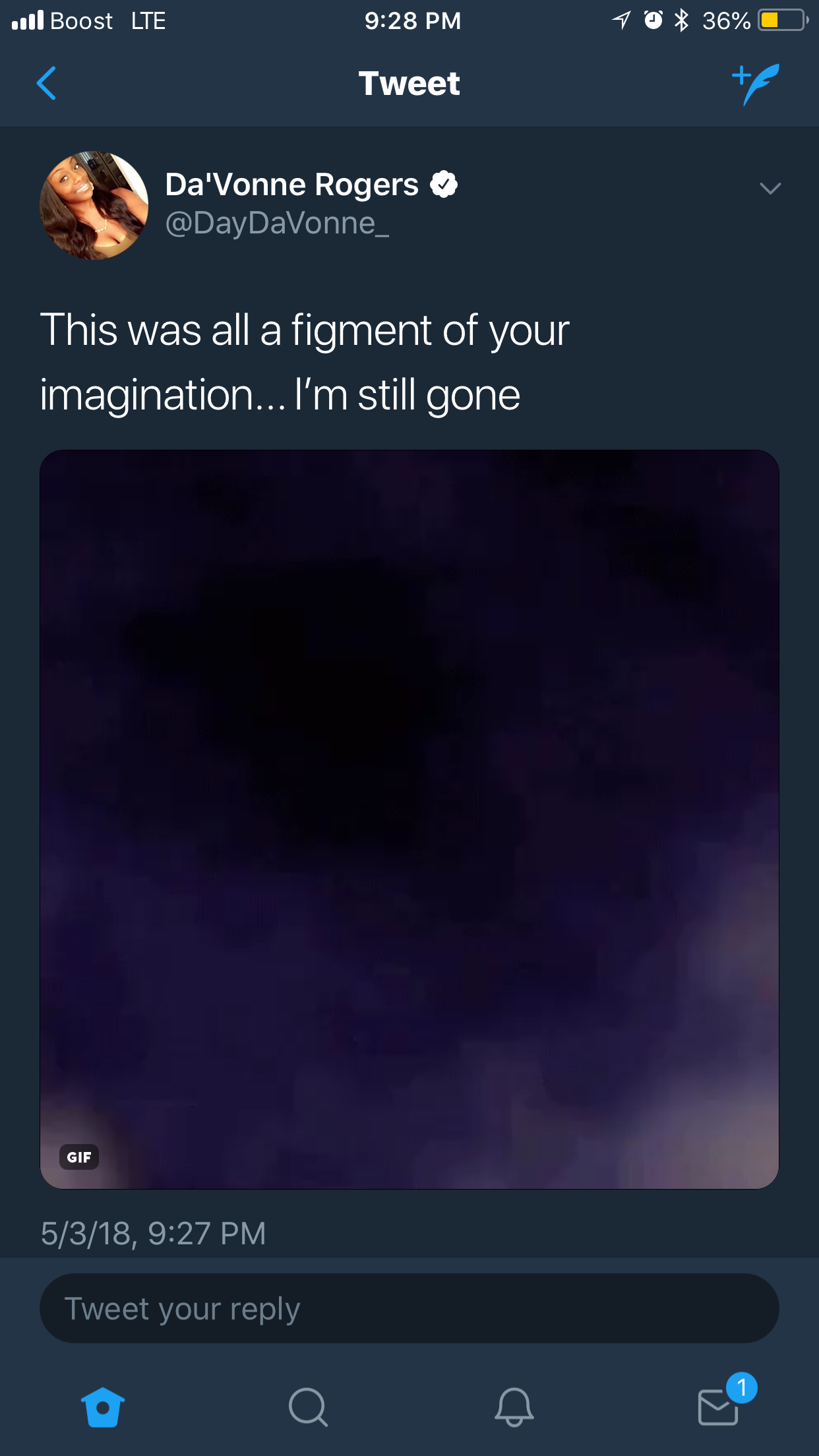Expand tweet options with the down chevron

coord(770,189)
